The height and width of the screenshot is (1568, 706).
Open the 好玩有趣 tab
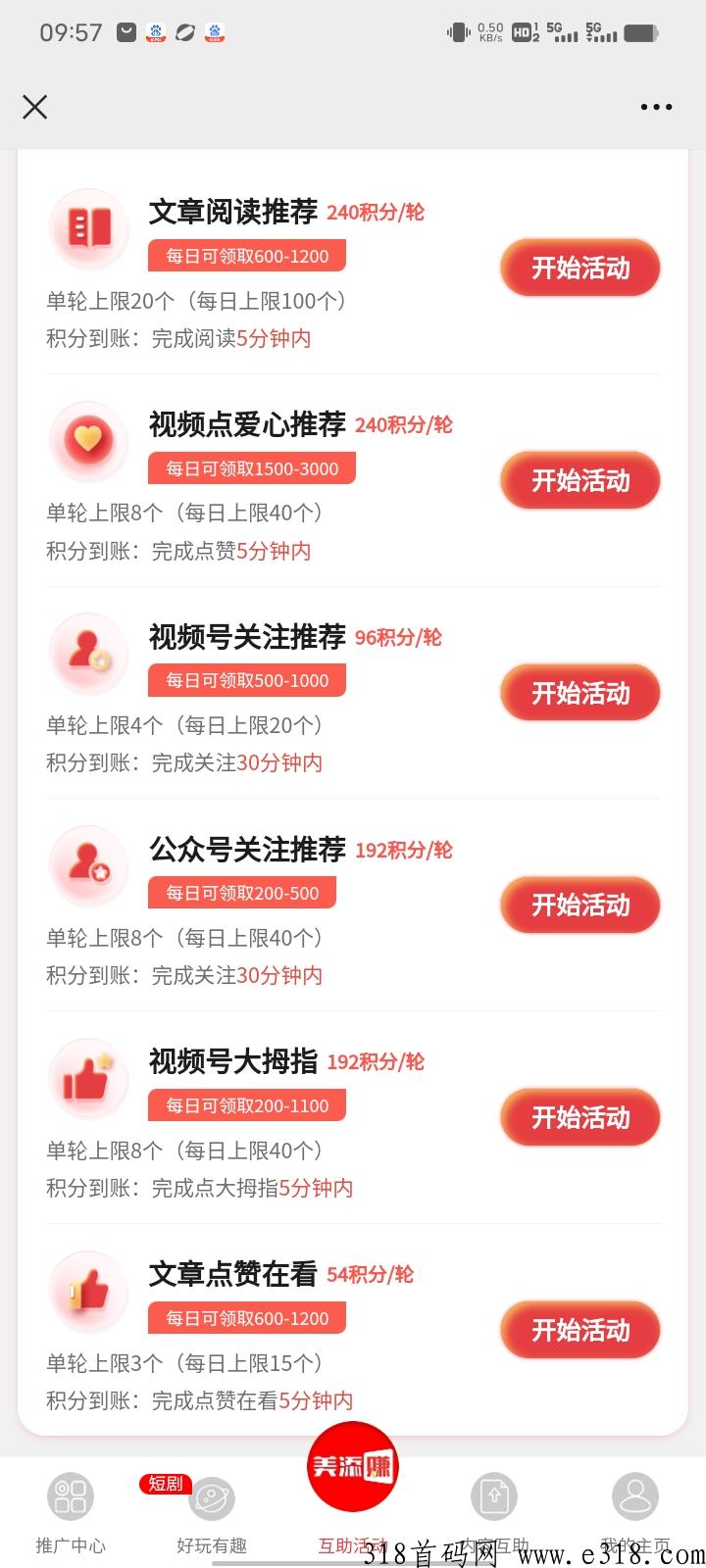[212, 1514]
